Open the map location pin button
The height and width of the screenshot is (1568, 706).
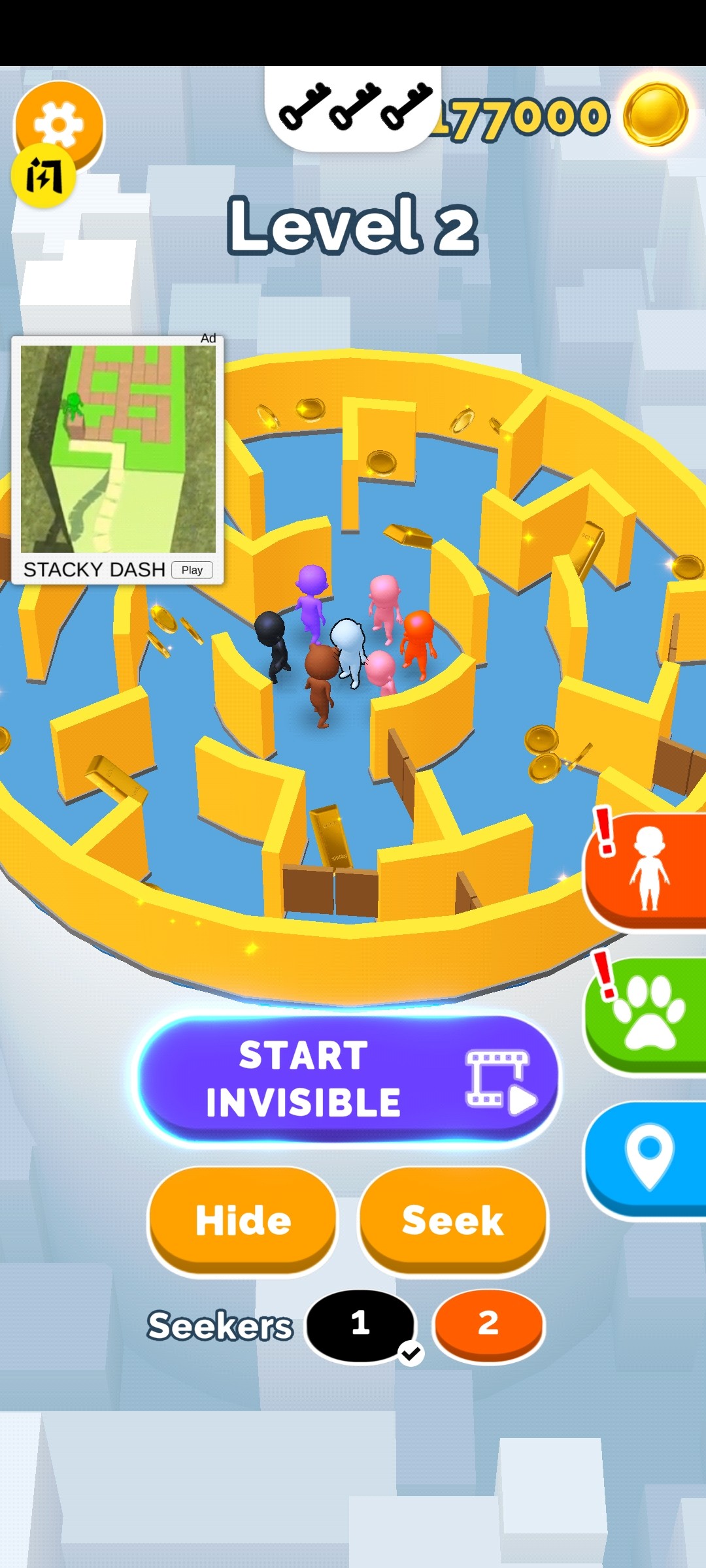(648, 1158)
